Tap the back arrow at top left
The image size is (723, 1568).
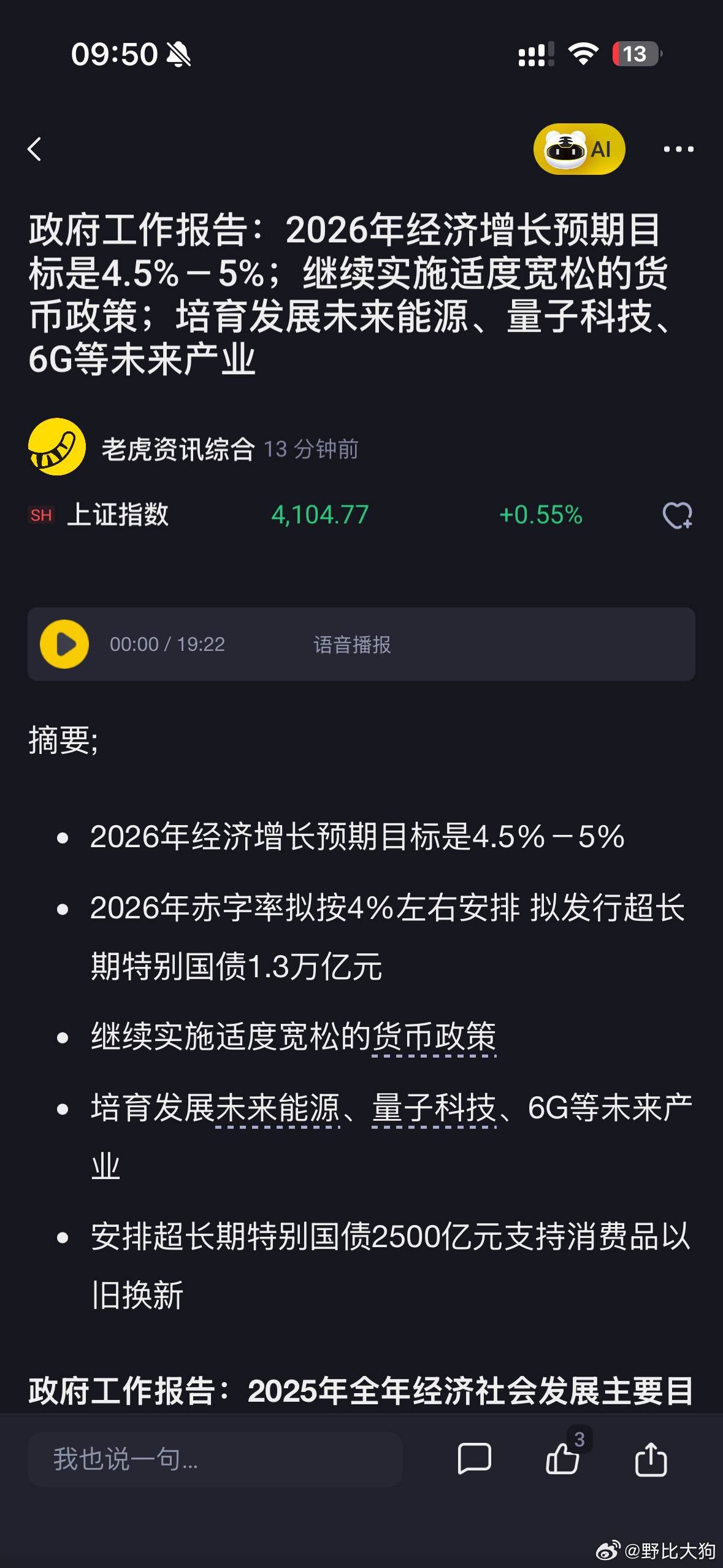pos(35,149)
